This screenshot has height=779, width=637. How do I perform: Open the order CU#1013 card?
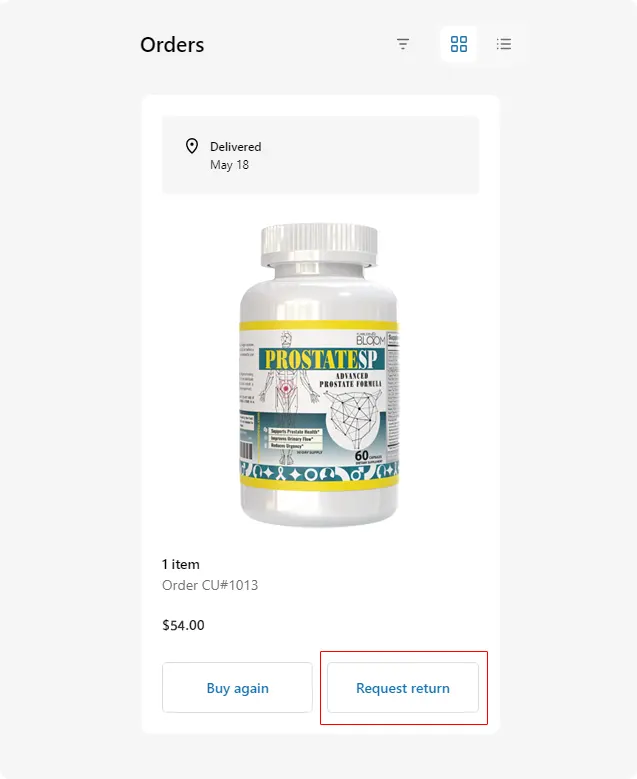pos(320,380)
